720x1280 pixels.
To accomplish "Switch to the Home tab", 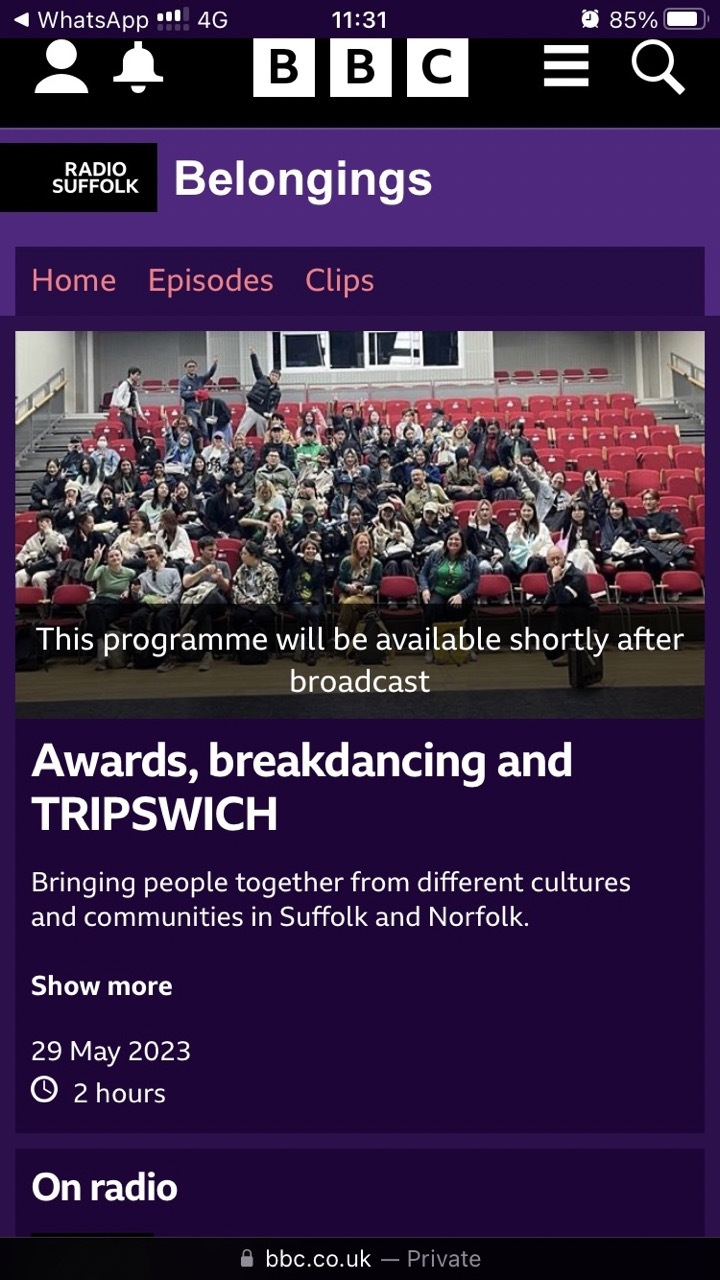I will (74, 281).
